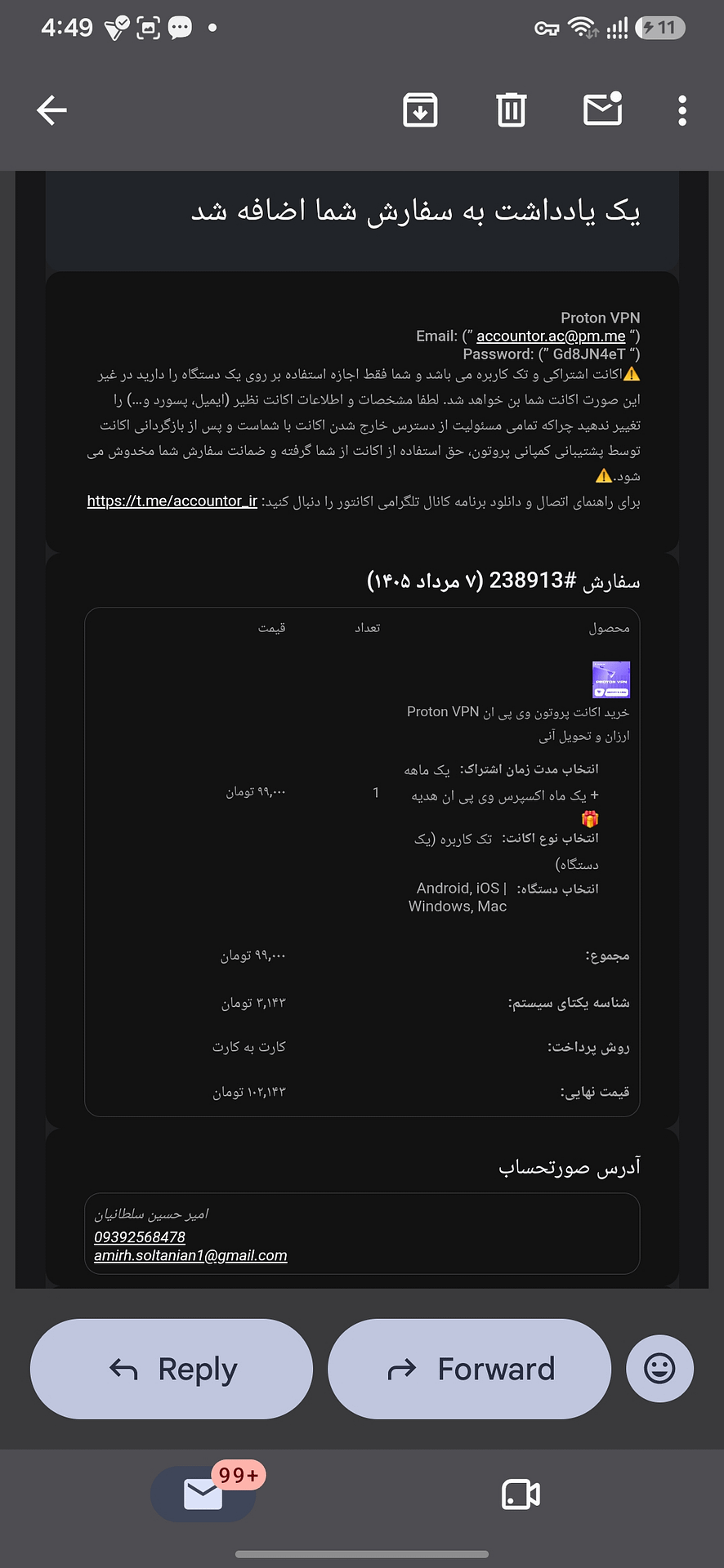
Task: Reply to this email
Action: (172, 1369)
